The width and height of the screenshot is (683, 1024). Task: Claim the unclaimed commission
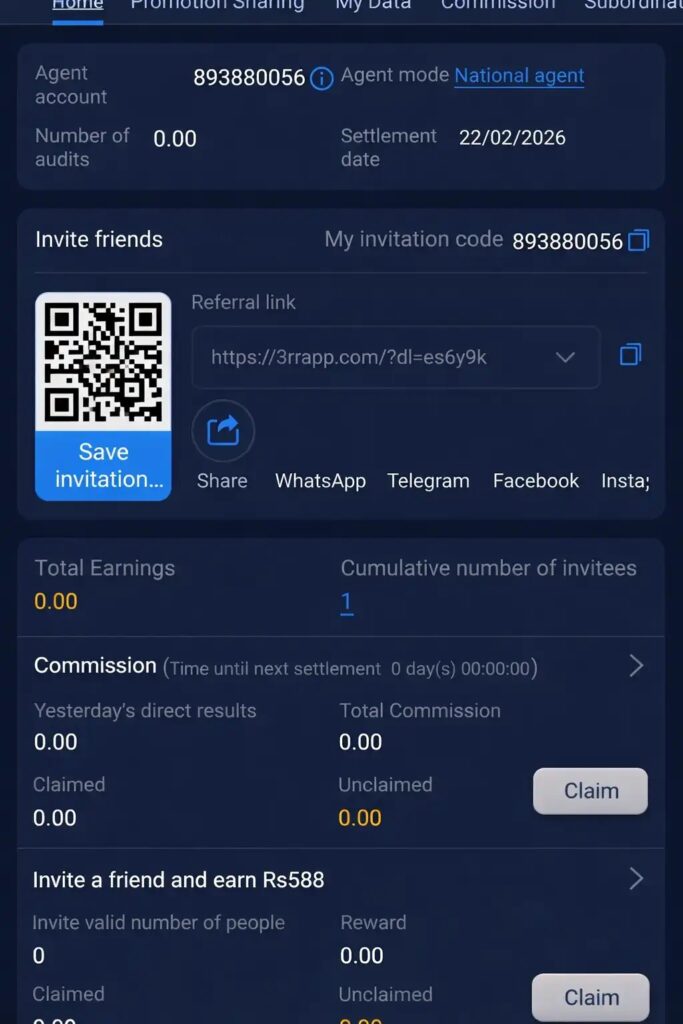(590, 791)
